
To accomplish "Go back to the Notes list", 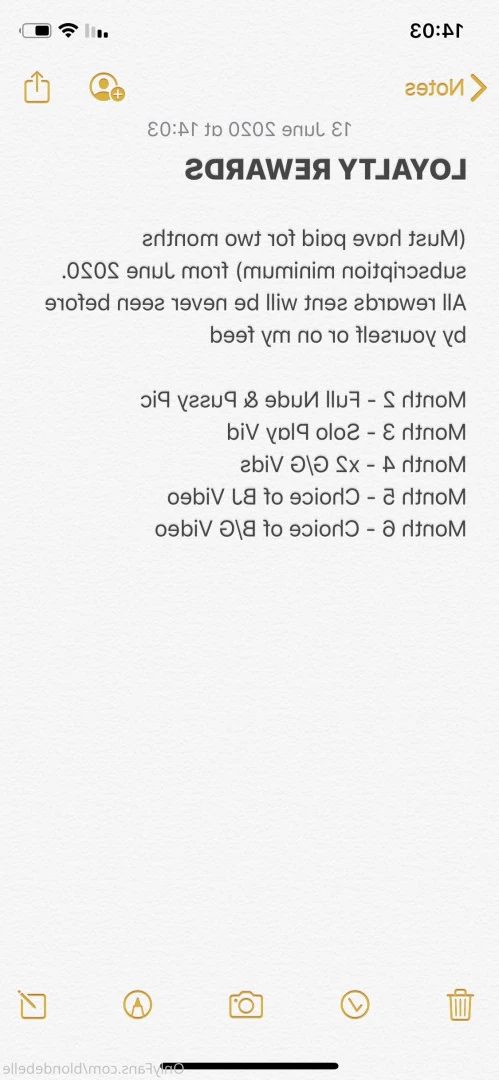I will point(445,88).
